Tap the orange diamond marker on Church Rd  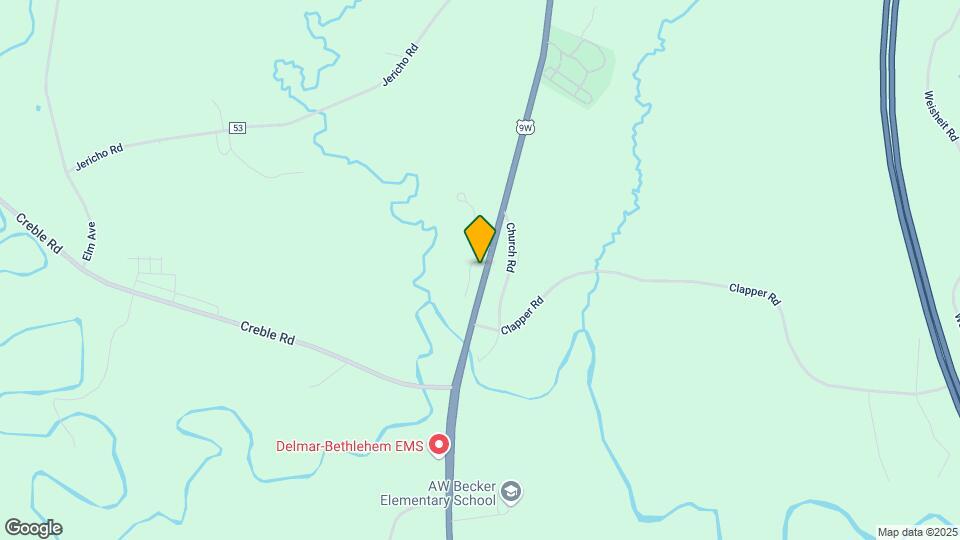pos(480,239)
